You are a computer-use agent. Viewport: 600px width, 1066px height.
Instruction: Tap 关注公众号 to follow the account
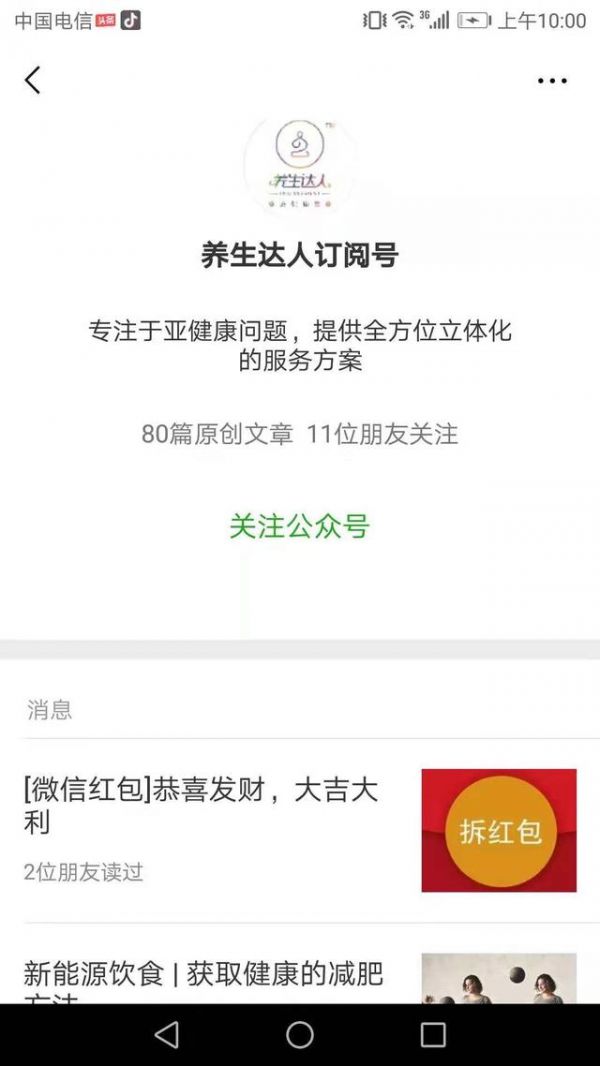tap(299, 526)
